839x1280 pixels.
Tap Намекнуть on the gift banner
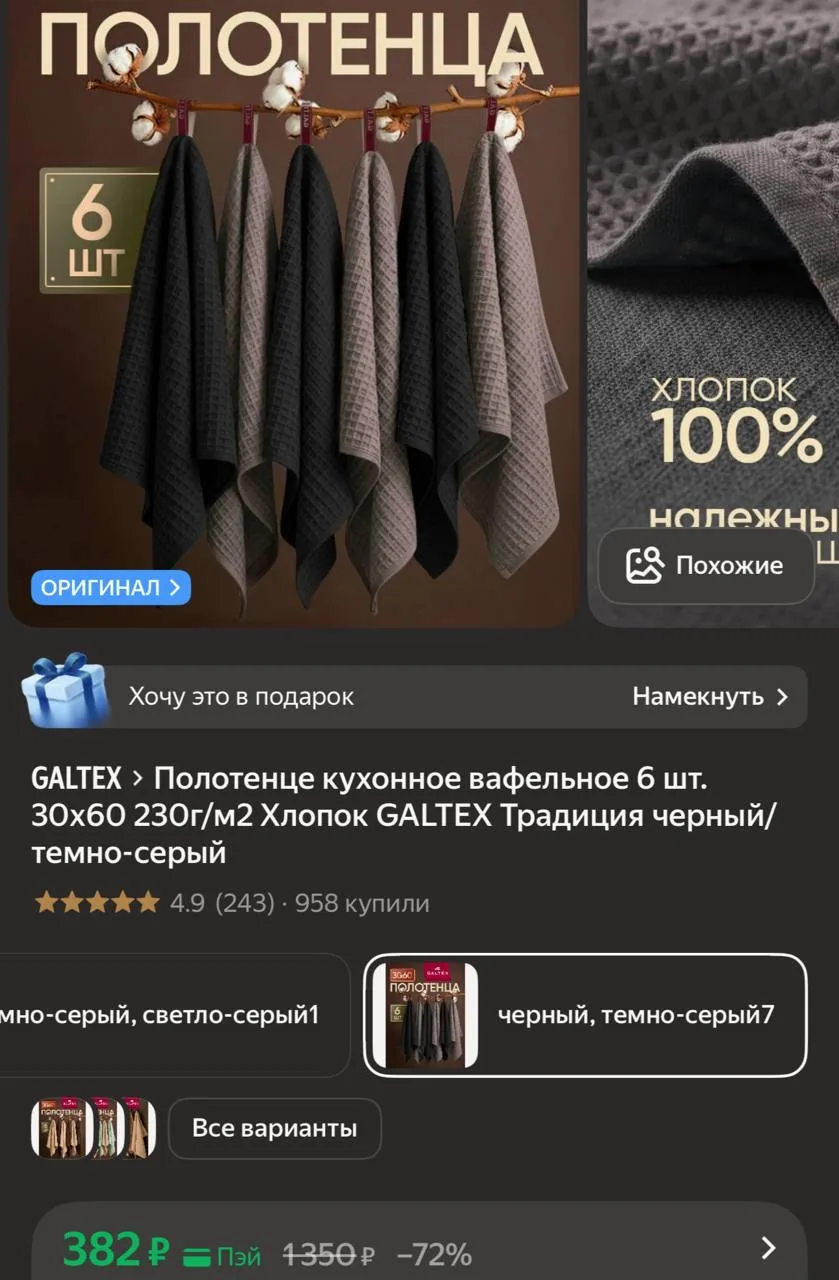coord(710,697)
